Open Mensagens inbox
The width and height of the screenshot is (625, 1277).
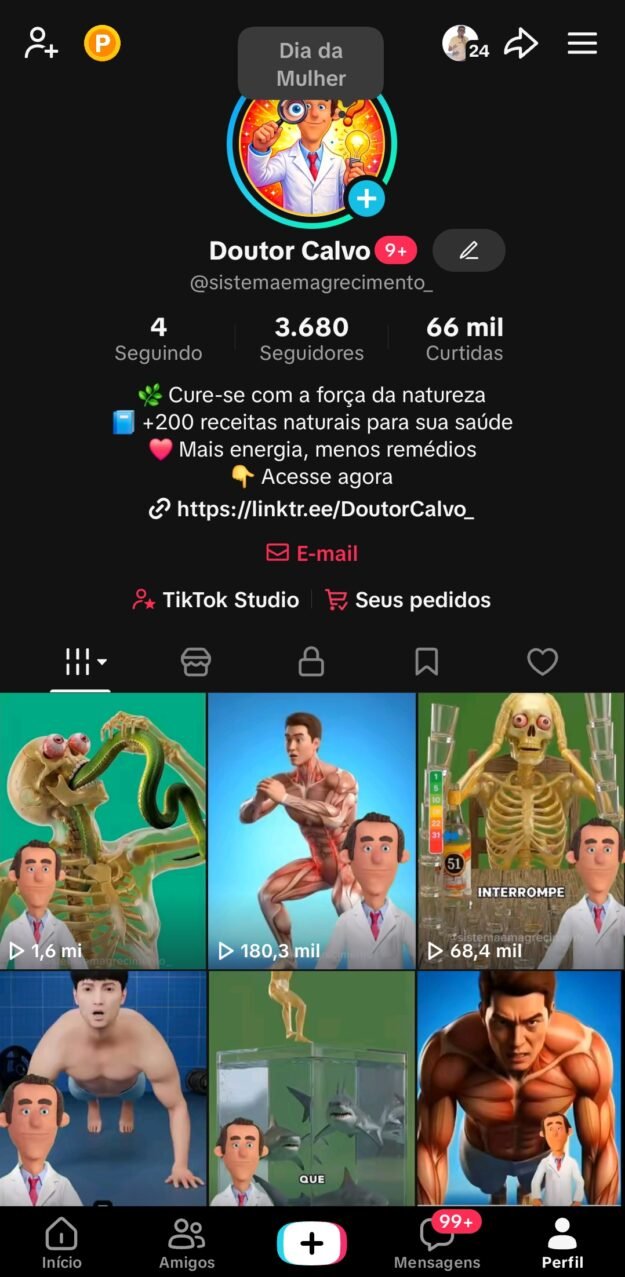click(x=436, y=1243)
